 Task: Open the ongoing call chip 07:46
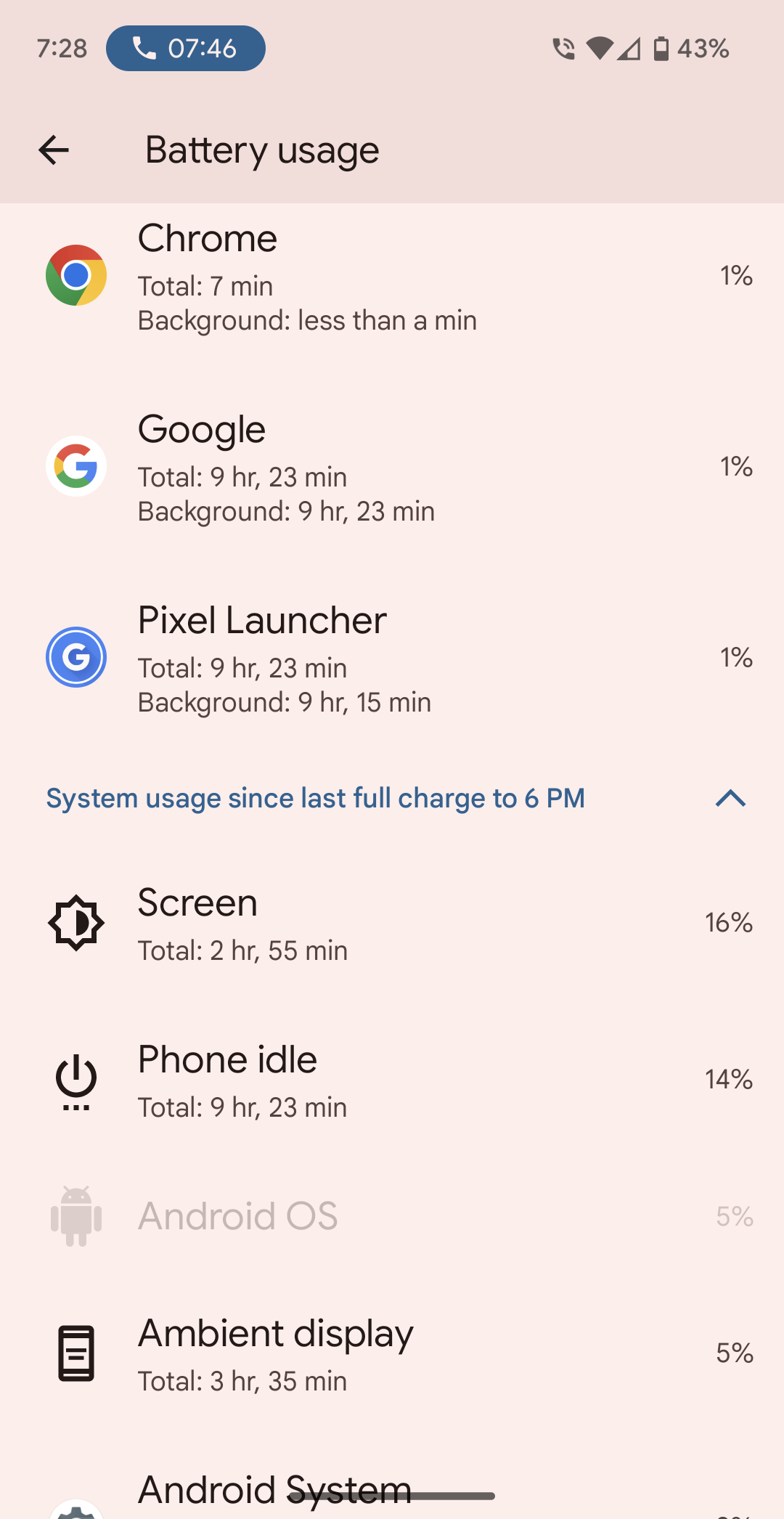click(186, 49)
